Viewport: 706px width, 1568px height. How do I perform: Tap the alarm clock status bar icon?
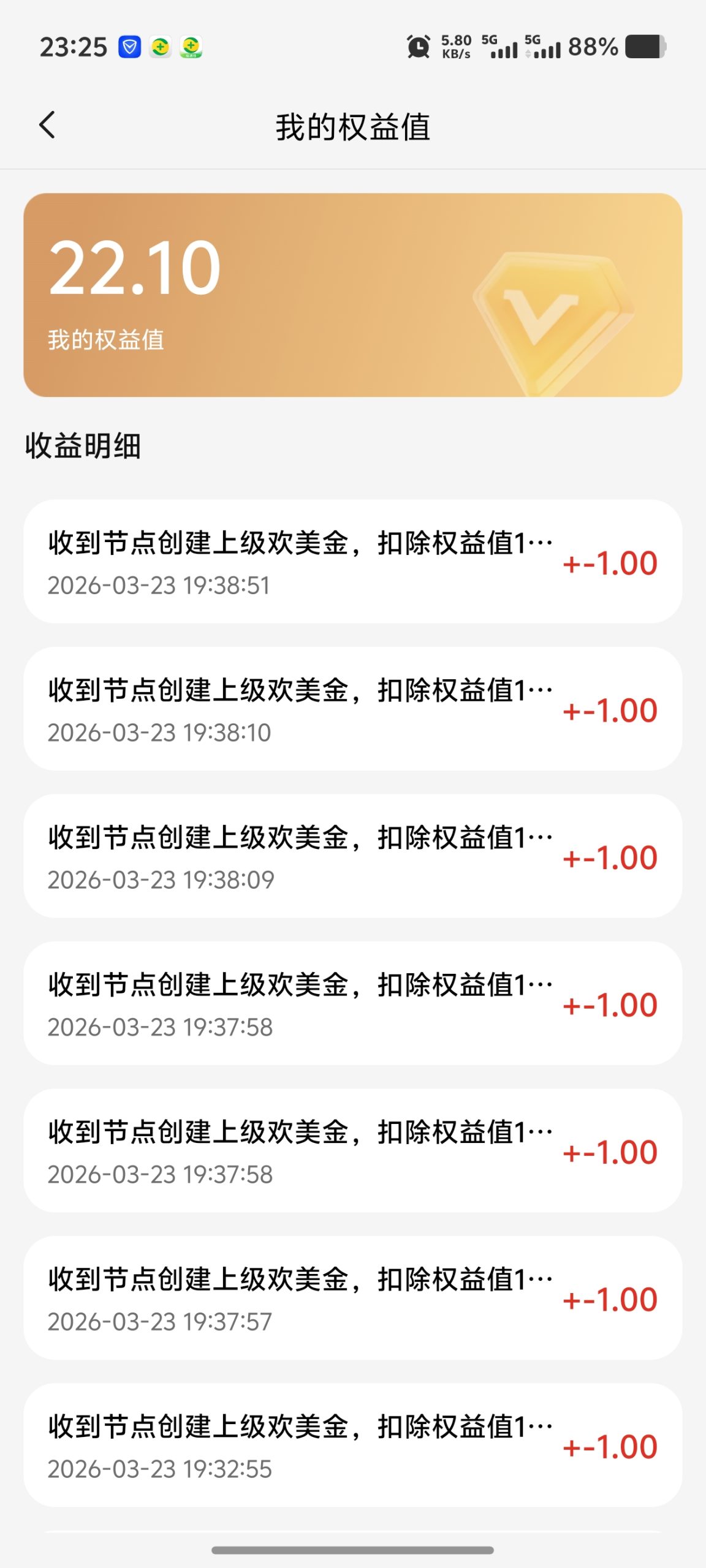pyautogui.click(x=417, y=48)
